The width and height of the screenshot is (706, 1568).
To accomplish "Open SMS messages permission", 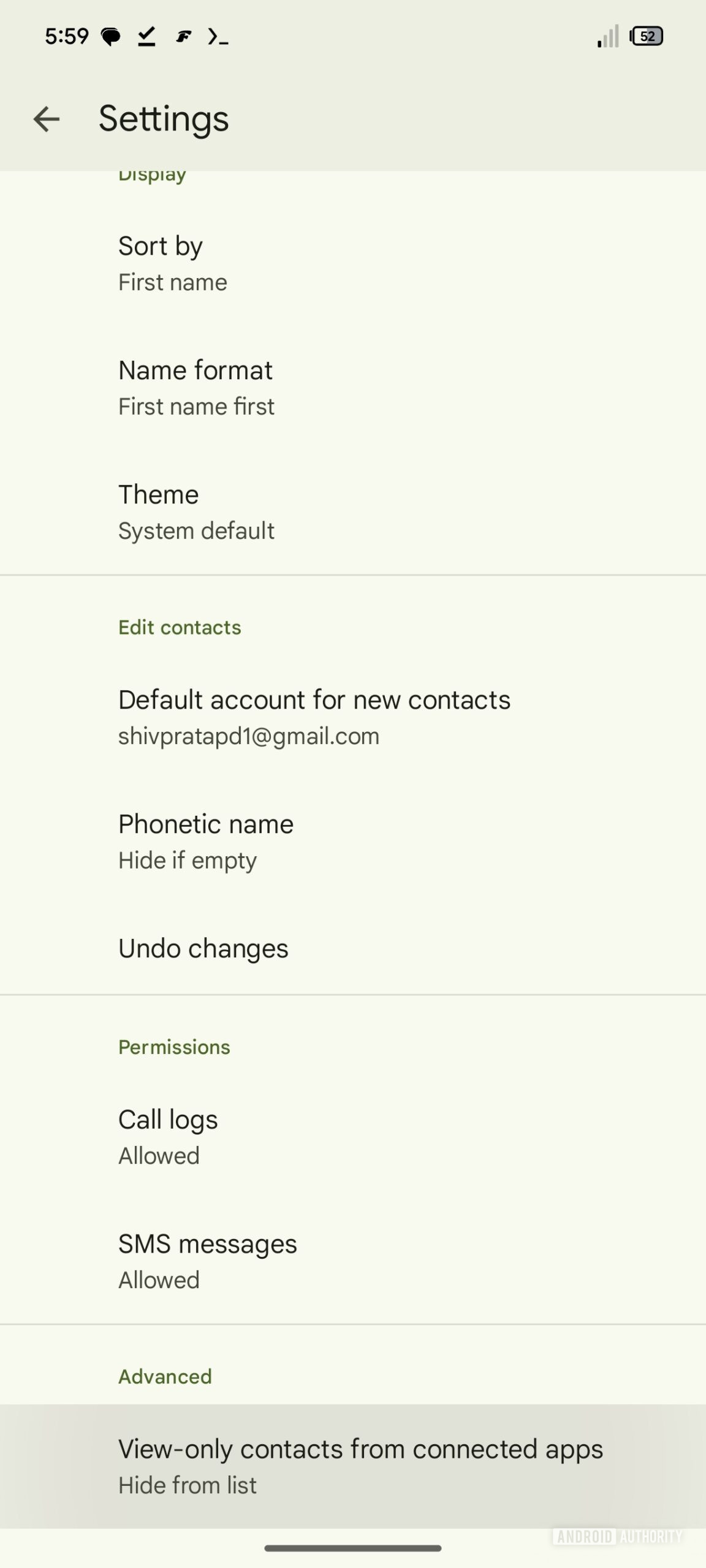I will 353,1261.
